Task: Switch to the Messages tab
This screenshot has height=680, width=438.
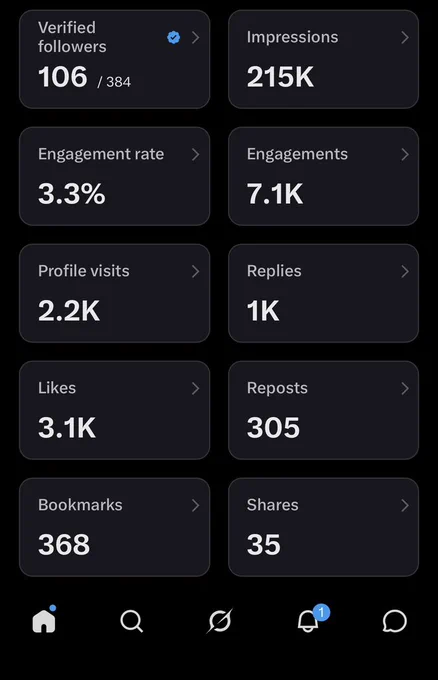Action: click(x=395, y=621)
